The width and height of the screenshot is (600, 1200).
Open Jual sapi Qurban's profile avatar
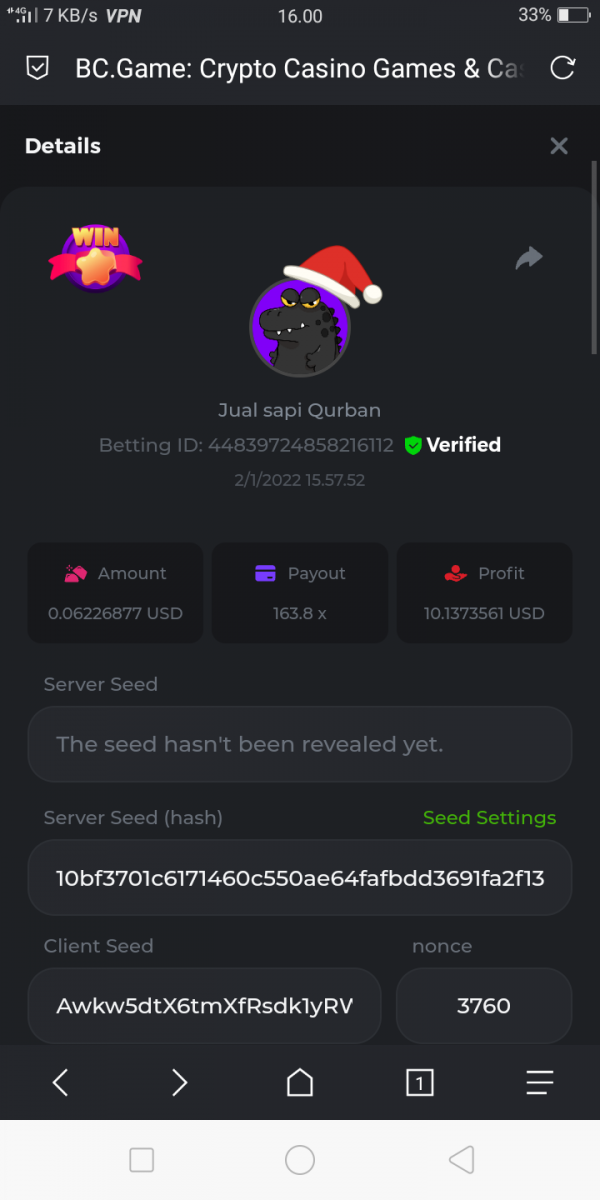(x=299, y=326)
